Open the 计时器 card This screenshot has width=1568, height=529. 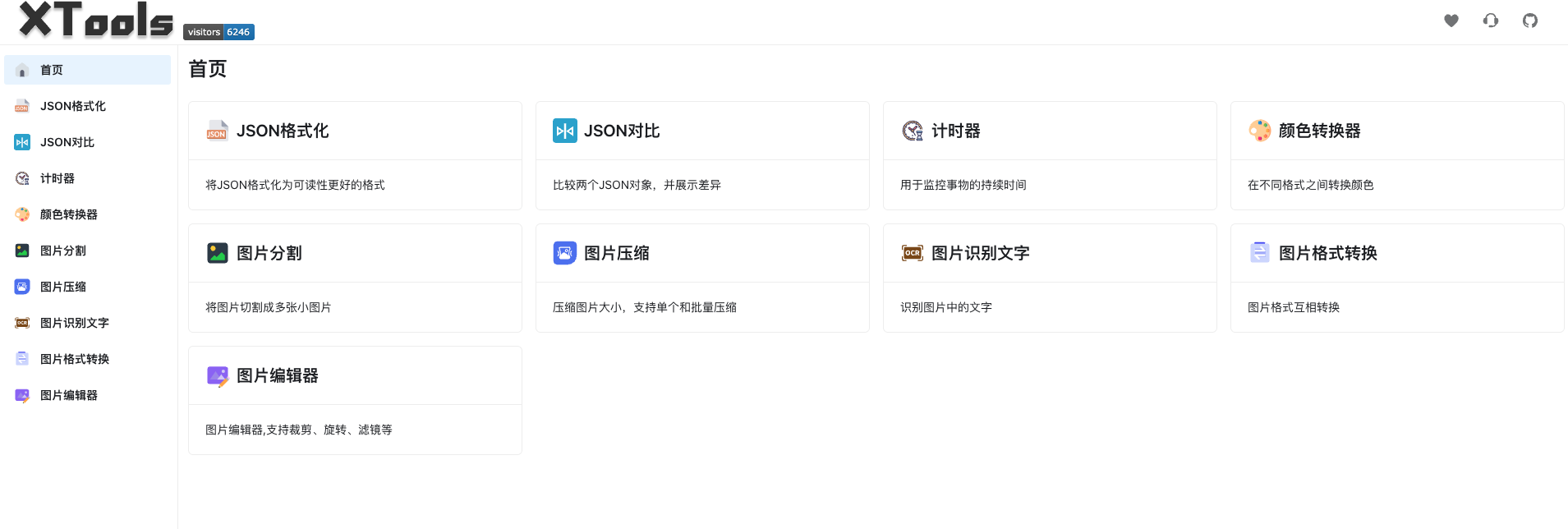point(1050,155)
